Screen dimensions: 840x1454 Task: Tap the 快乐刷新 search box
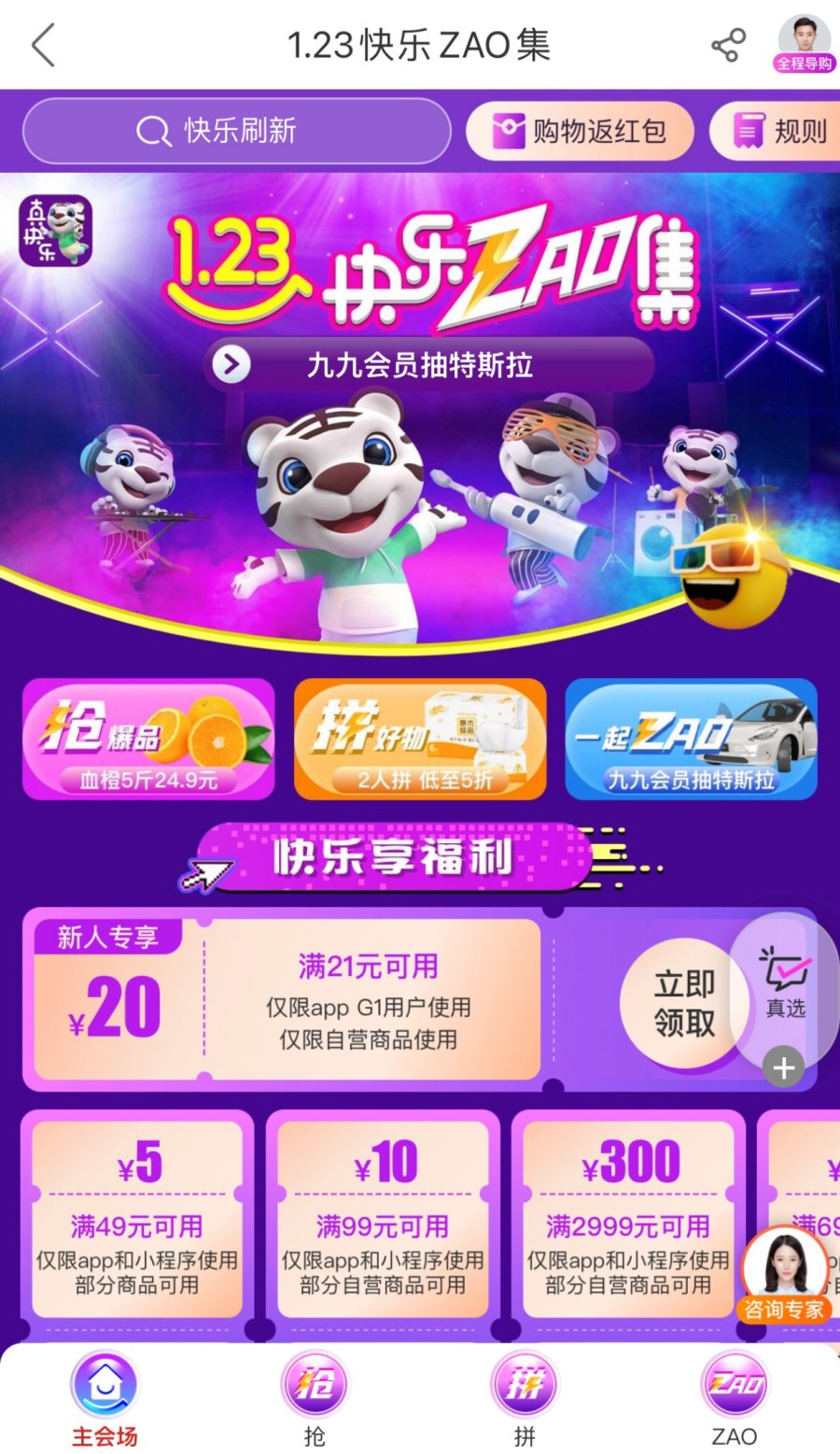pyautogui.click(x=237, y=131)
